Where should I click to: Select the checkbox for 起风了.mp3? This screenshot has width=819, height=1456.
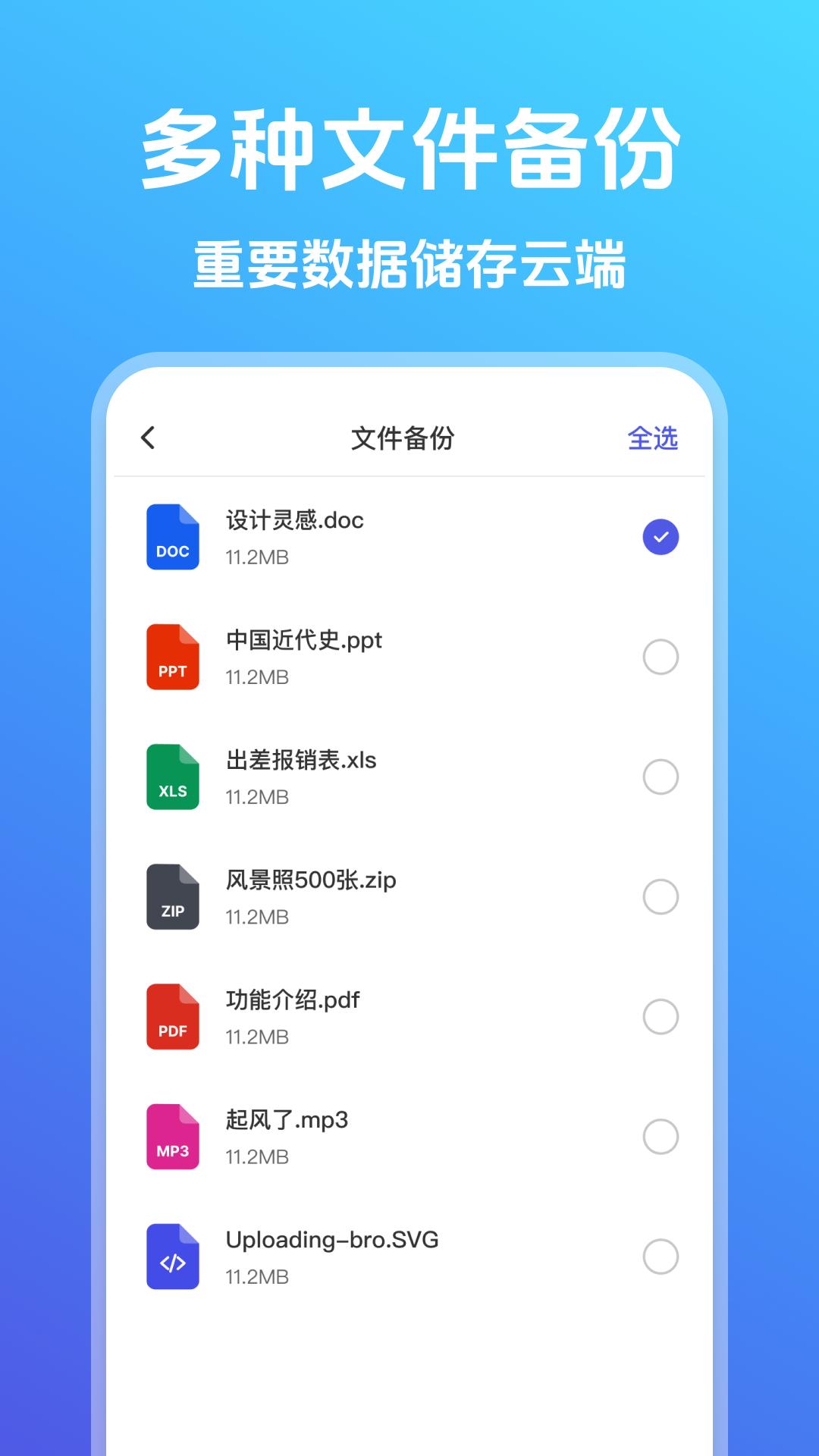tap(661, 1137)
